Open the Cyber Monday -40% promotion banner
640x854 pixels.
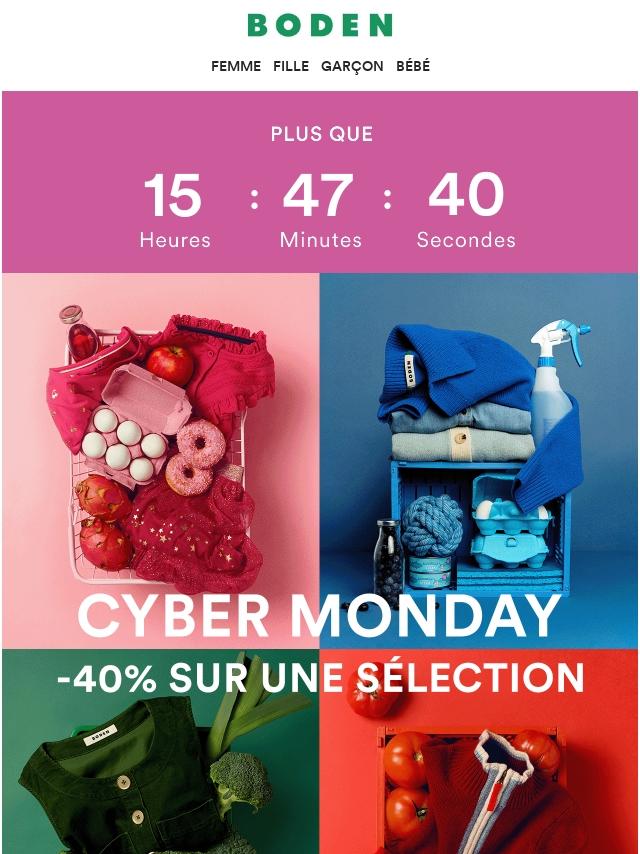click(x=320, y=640)
